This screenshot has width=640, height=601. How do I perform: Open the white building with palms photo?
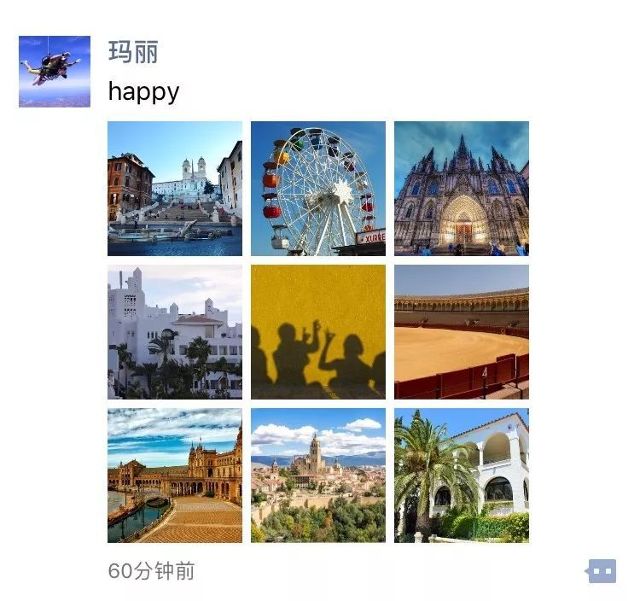point(175,331)
